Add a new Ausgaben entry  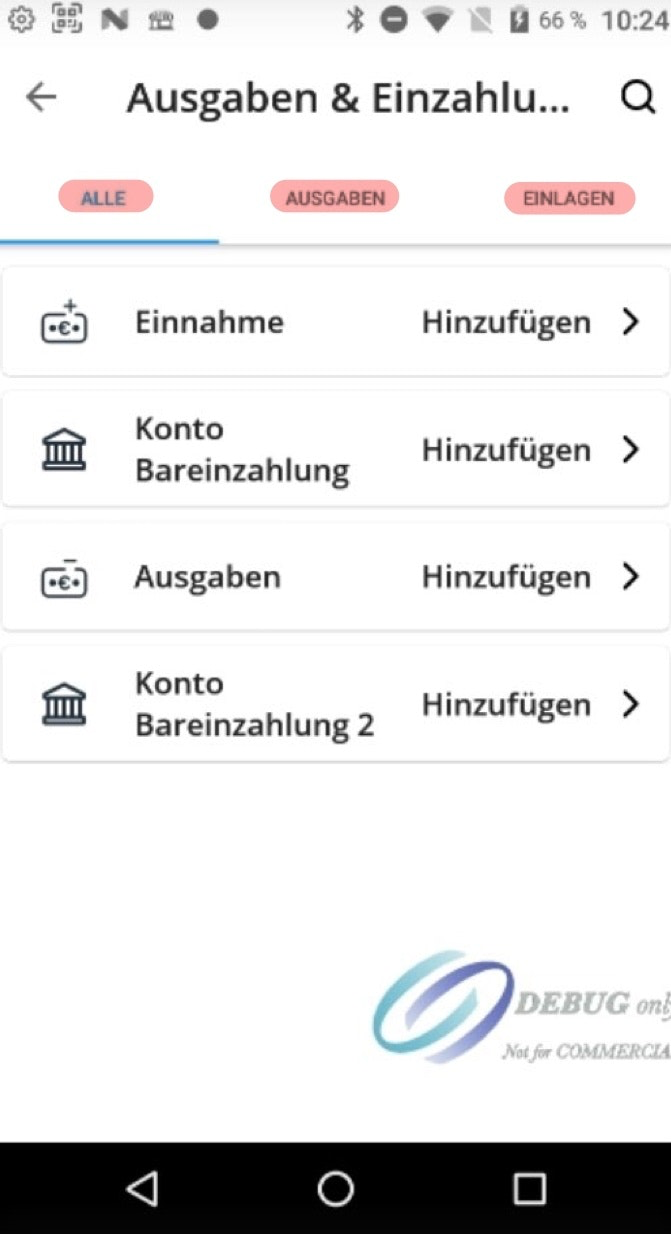(335, 577)
